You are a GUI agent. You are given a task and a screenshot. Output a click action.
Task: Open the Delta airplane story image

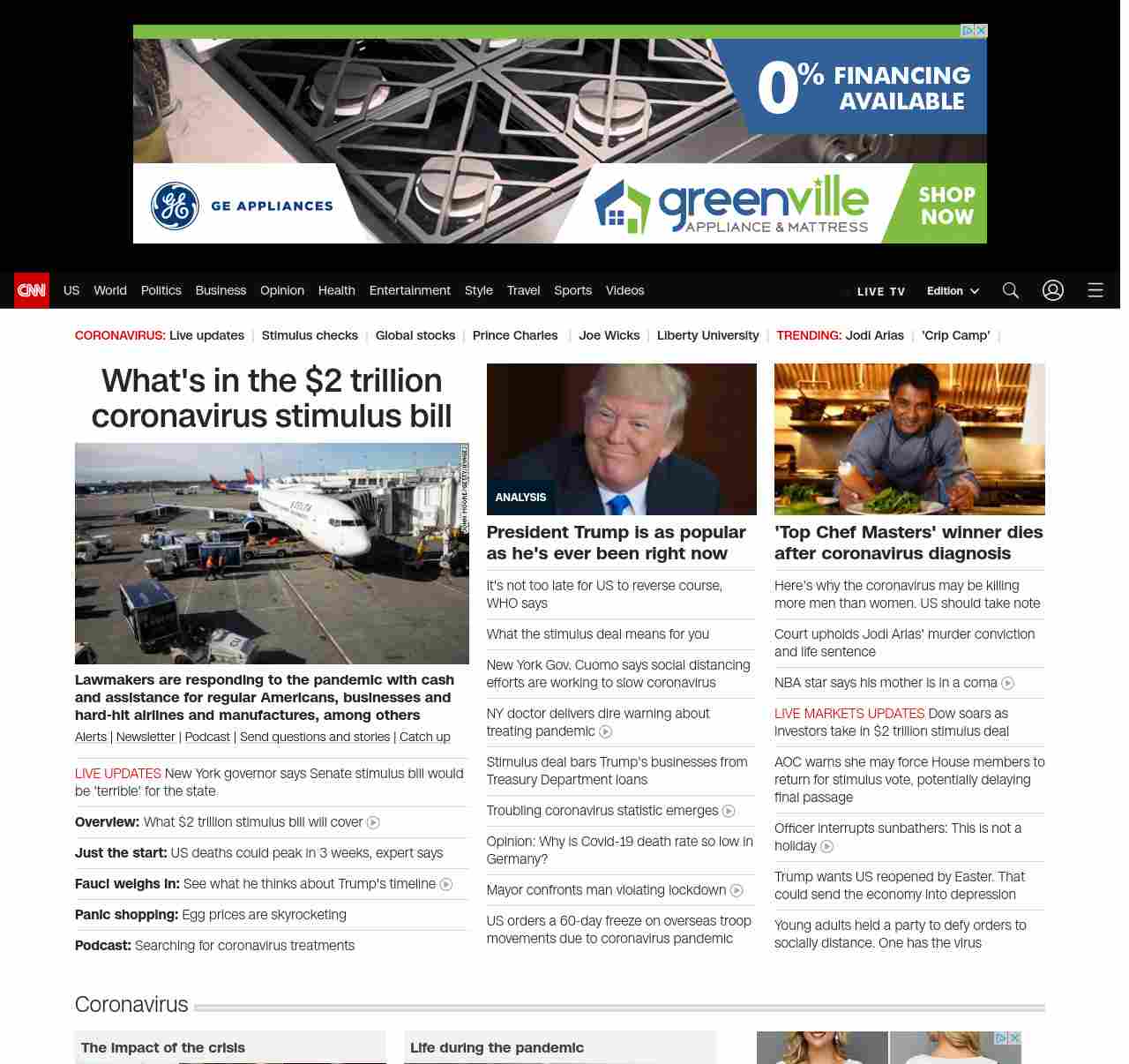(x=272, y=553)
